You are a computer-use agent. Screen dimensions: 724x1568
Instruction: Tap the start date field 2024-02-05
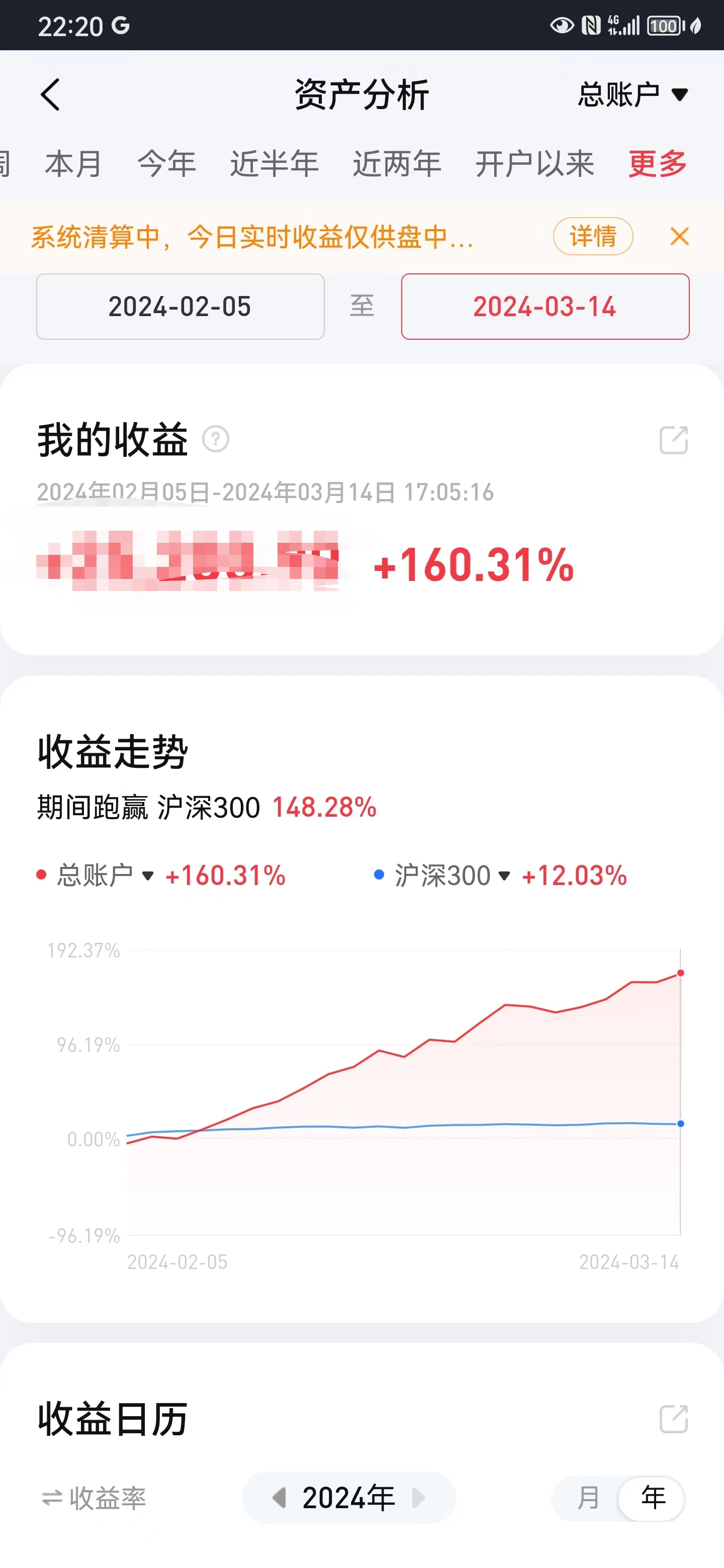pos(179,307)
